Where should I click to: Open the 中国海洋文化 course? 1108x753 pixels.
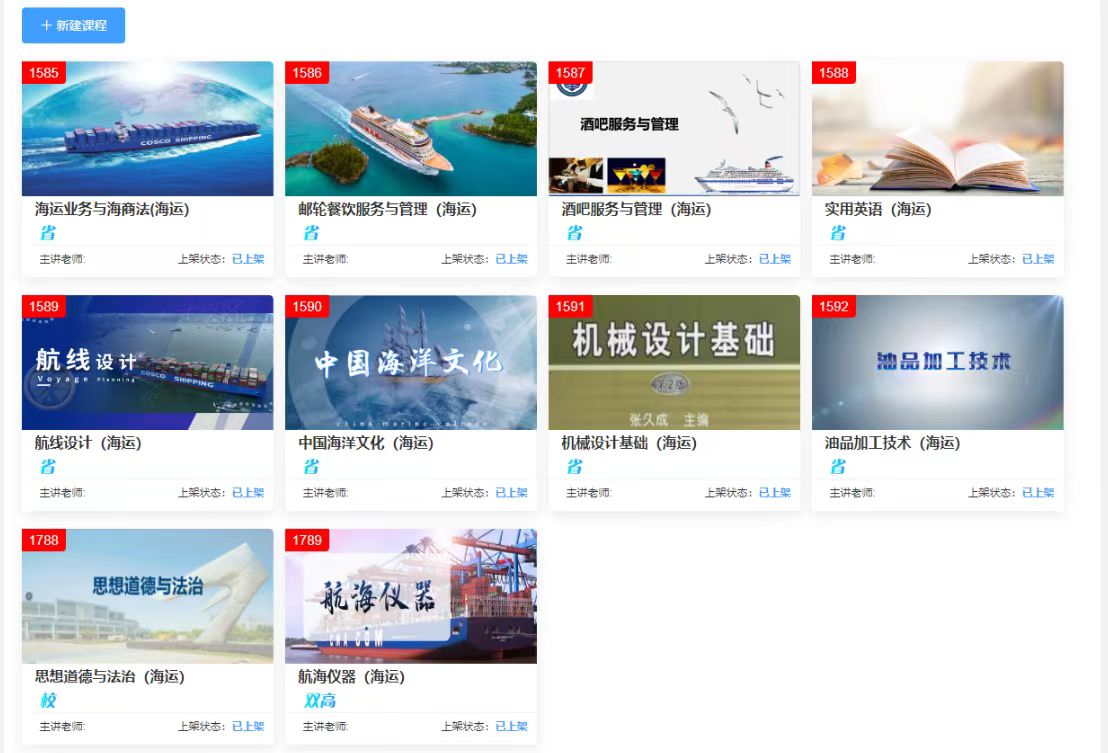(410, 363)
